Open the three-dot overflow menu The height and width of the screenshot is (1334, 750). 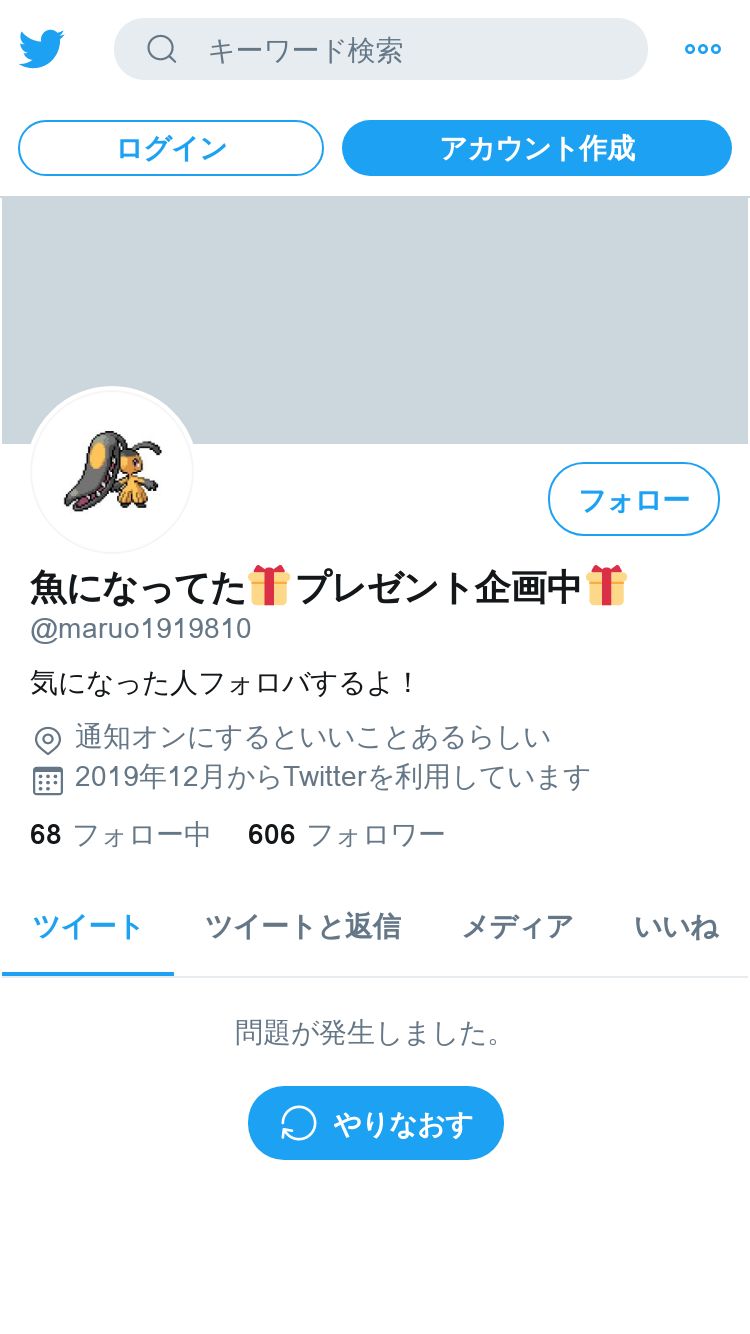click(x=703, y=49)
